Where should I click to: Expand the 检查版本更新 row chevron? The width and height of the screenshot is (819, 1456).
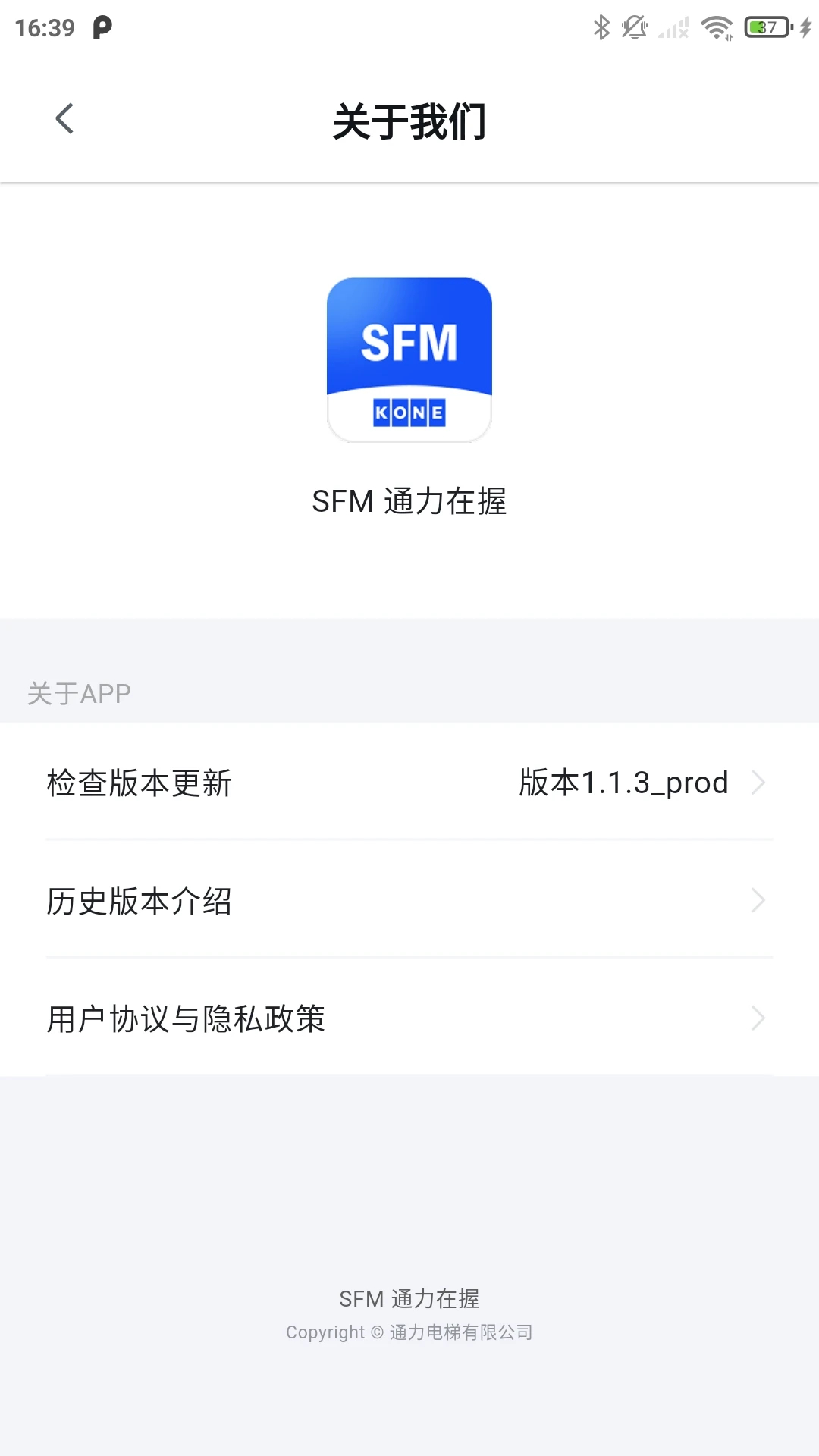[758, 783]
